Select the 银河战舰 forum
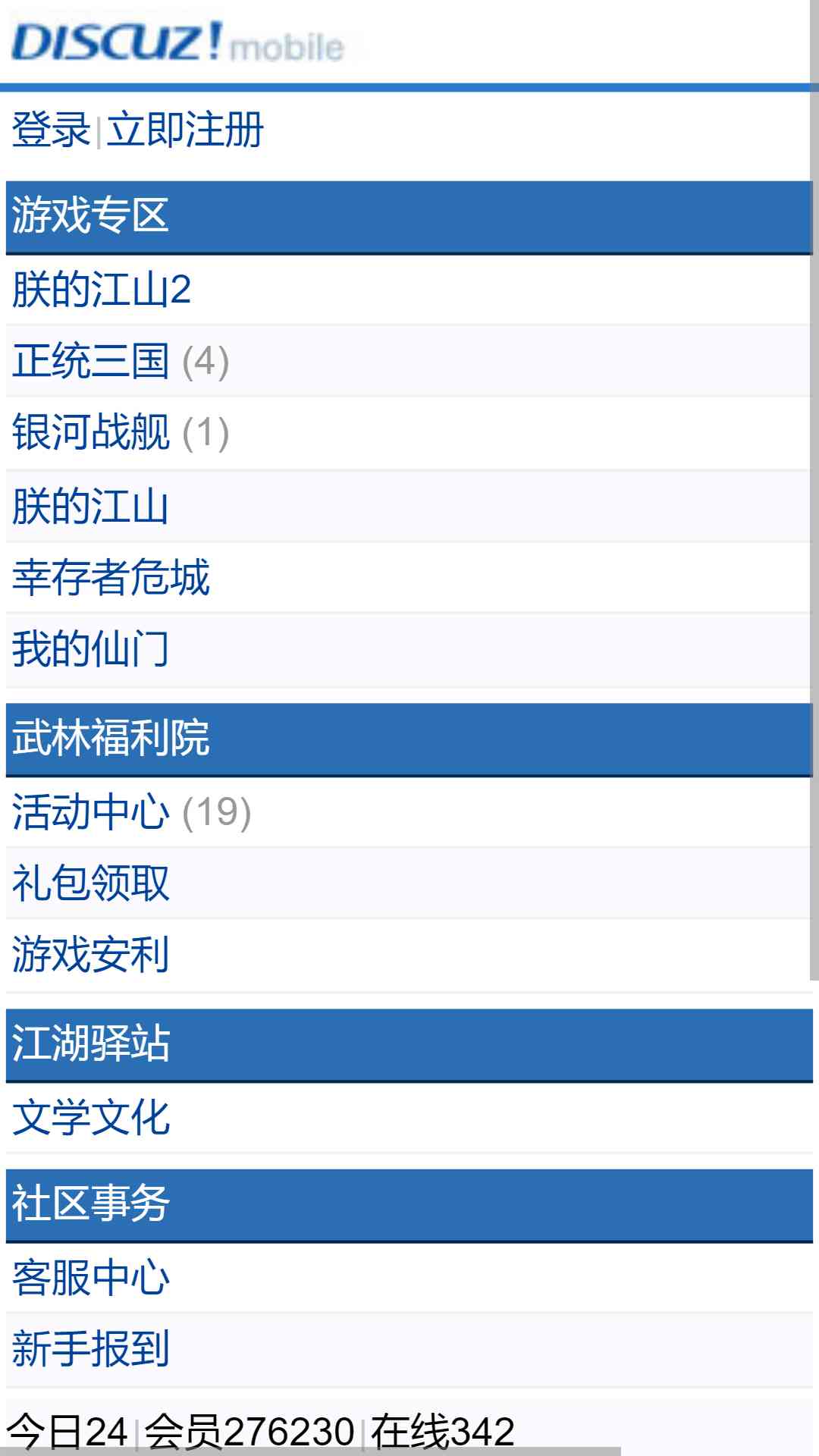819x1456 pixels. (x=90, y=432)
